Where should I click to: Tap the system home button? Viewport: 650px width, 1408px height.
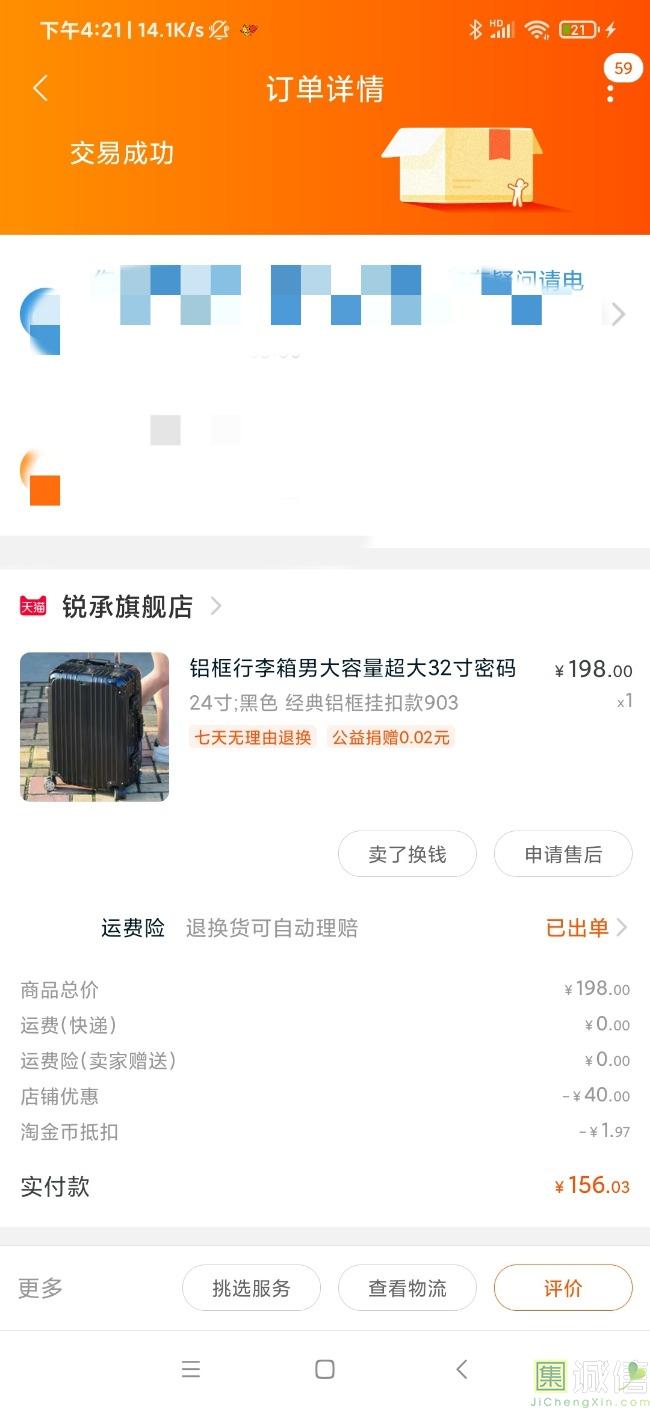(x=324, y=1369)
